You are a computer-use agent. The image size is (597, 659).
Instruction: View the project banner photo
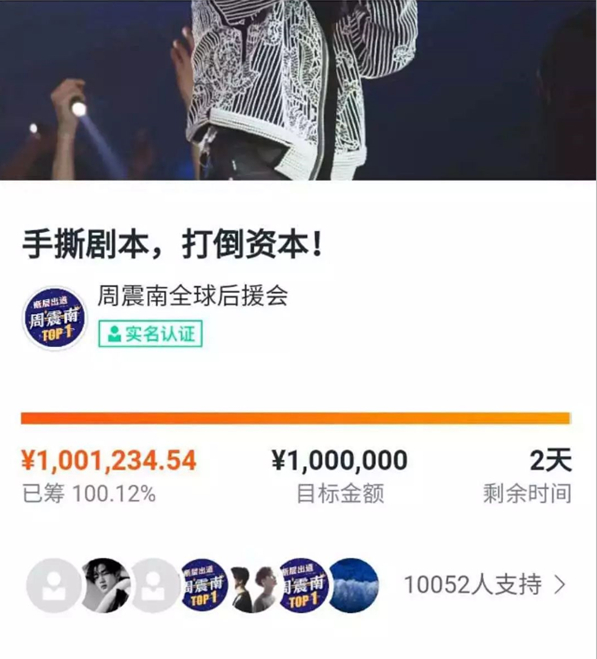pyautogui.click(x=298, y=90)
